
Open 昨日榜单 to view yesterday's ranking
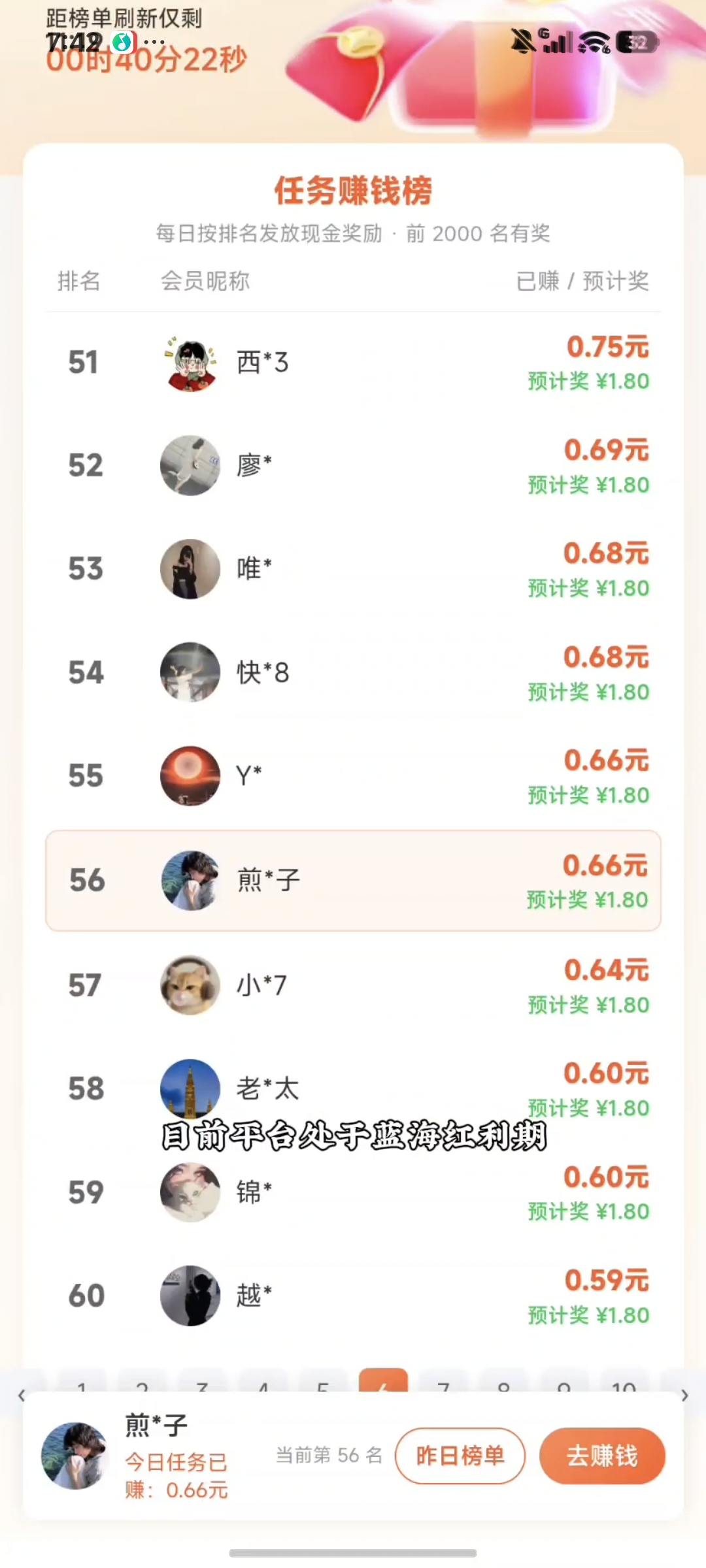point(460,1456)
